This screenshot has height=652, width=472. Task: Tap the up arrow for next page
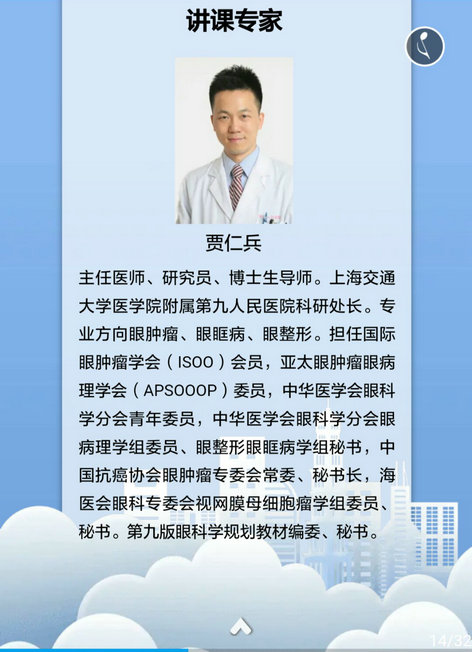(x=241, y=626)
